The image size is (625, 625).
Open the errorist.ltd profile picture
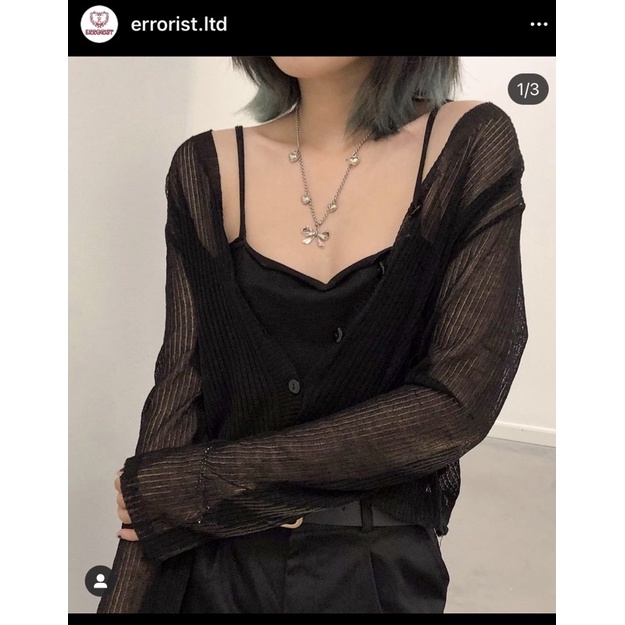(99, 24)
